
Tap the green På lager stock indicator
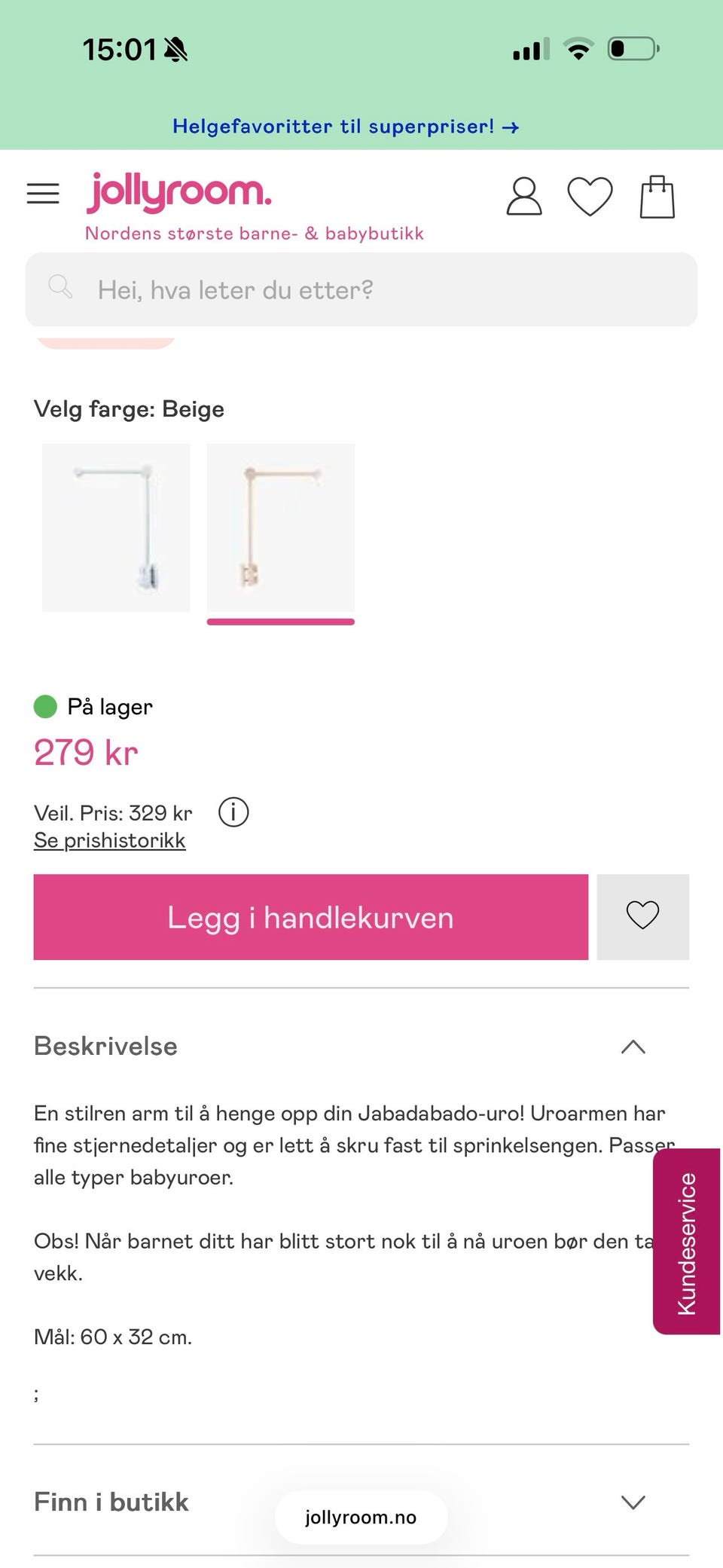[45, 706]
